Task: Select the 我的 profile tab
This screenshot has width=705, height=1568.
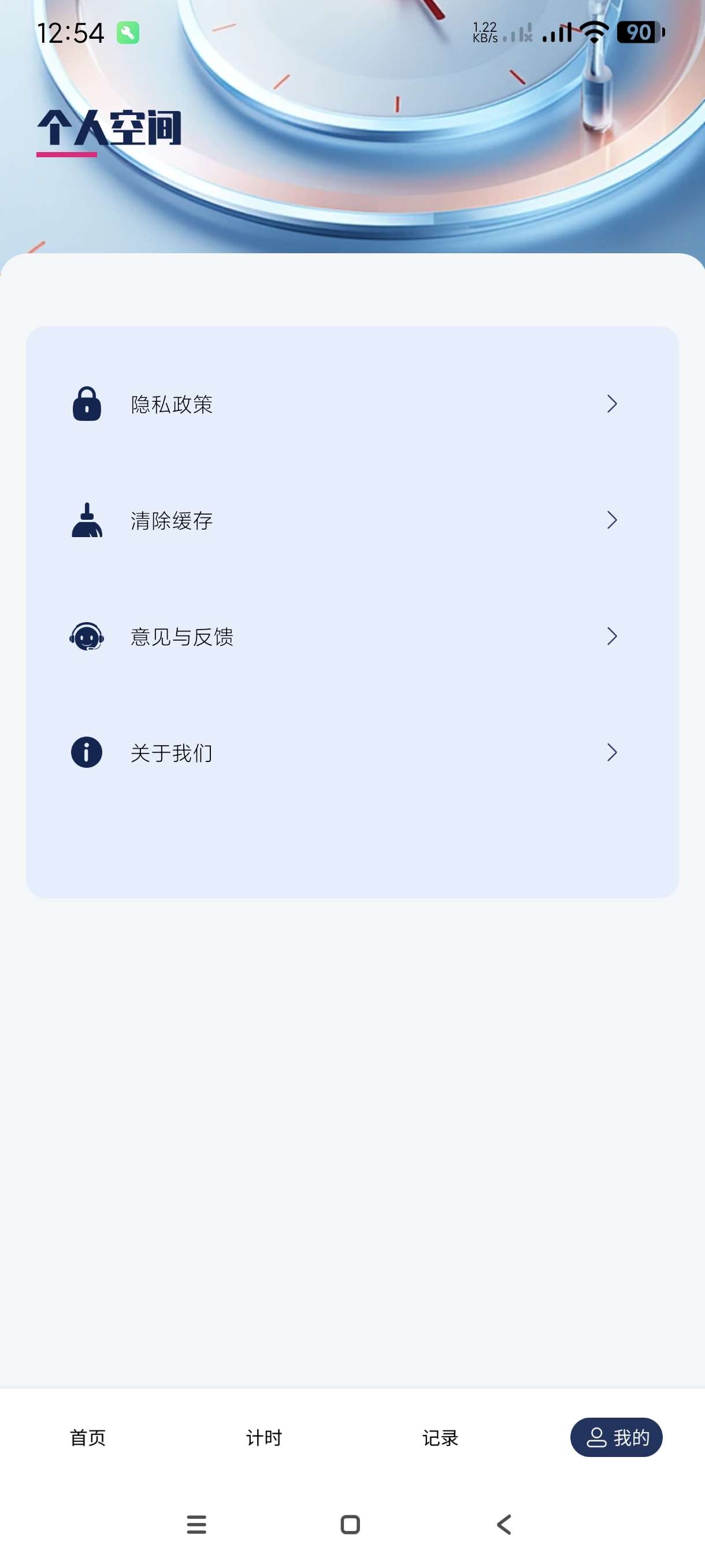Action: coord(616,1438)
